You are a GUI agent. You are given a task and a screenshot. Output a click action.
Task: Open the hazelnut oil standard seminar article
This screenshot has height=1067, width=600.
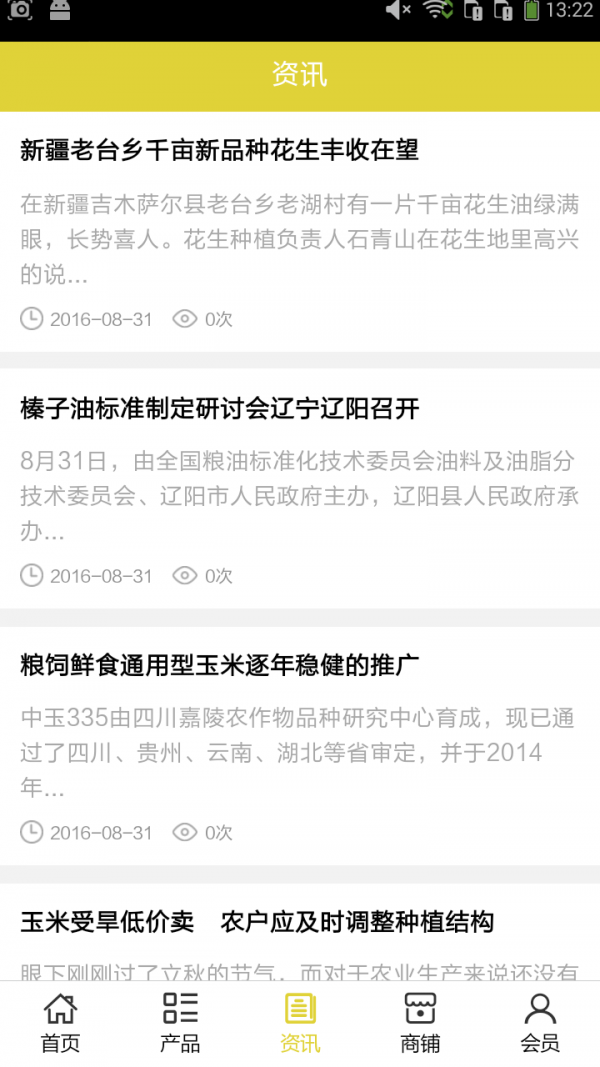220,408
